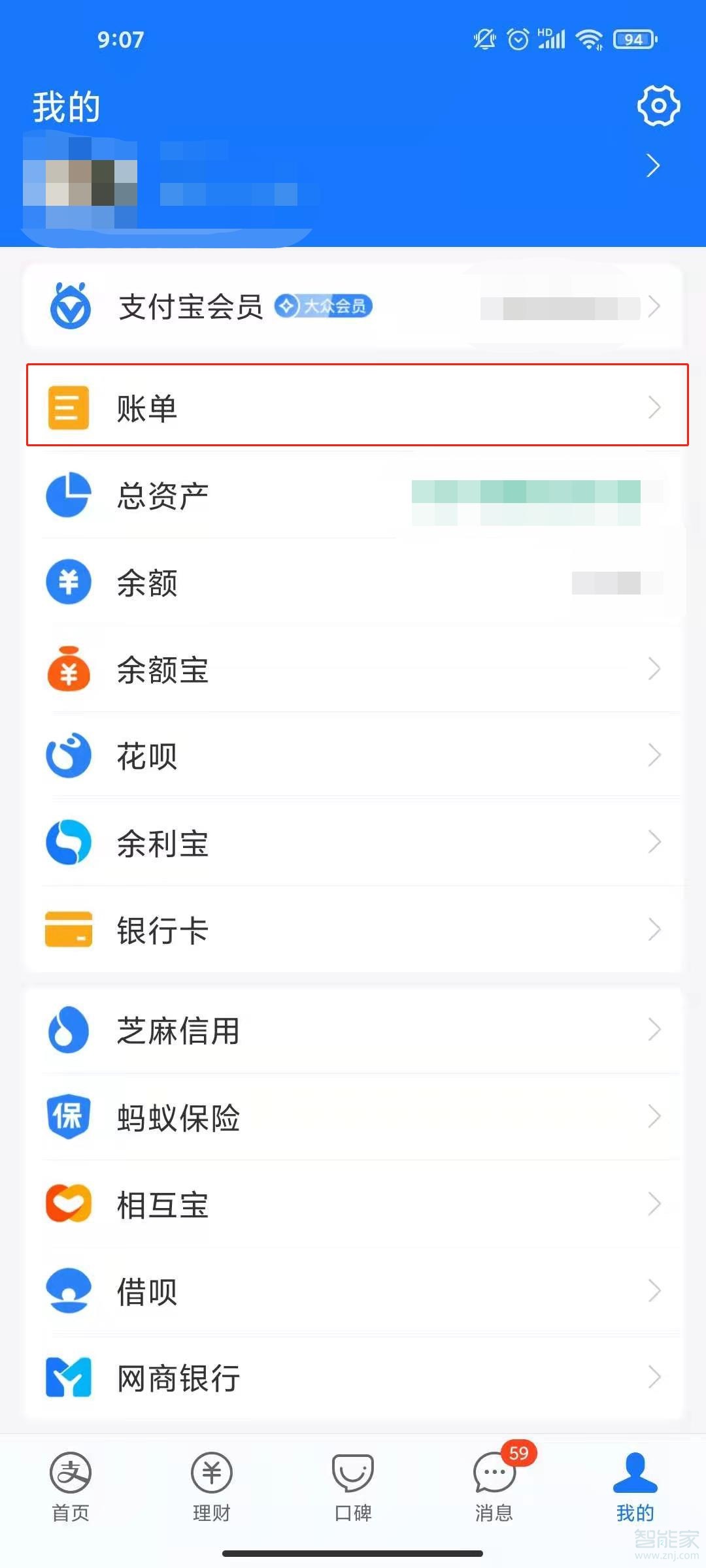This screenshot has height=1568, width=706.
Task: Expand the profile area via right arrow
Action: point(653,167)
